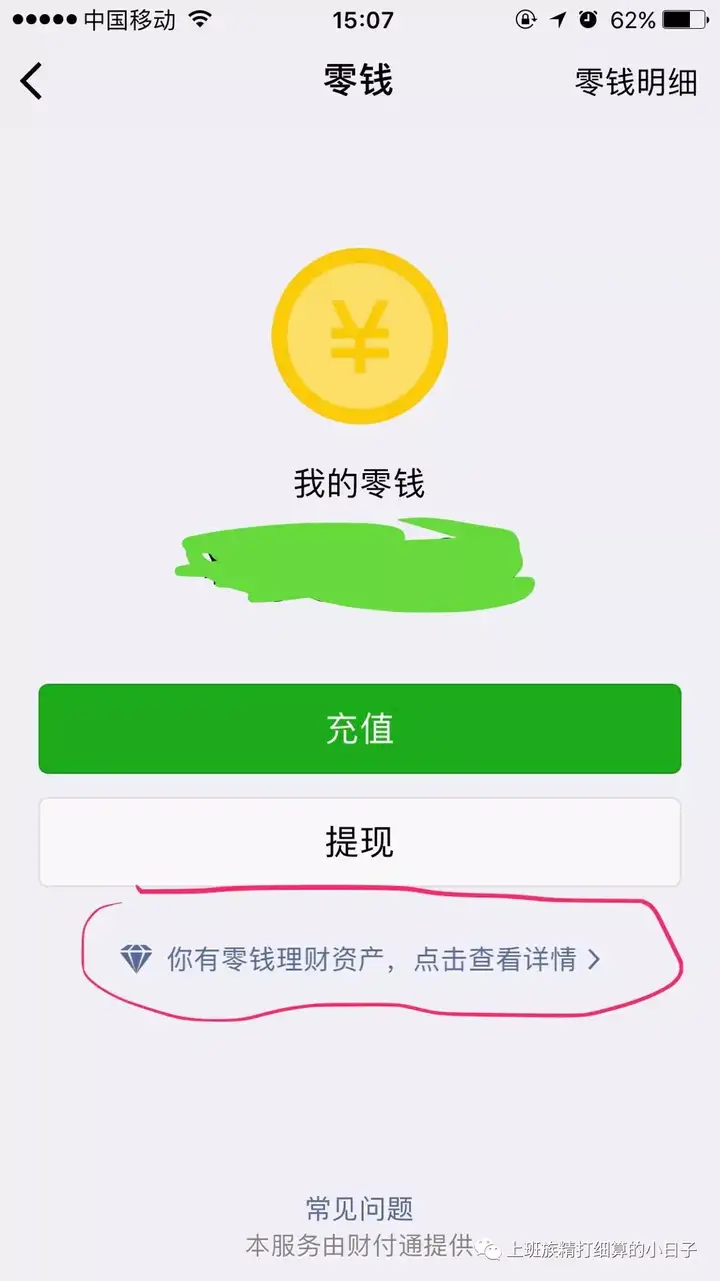View 零钱理财资产 details link

coord(360,960)
